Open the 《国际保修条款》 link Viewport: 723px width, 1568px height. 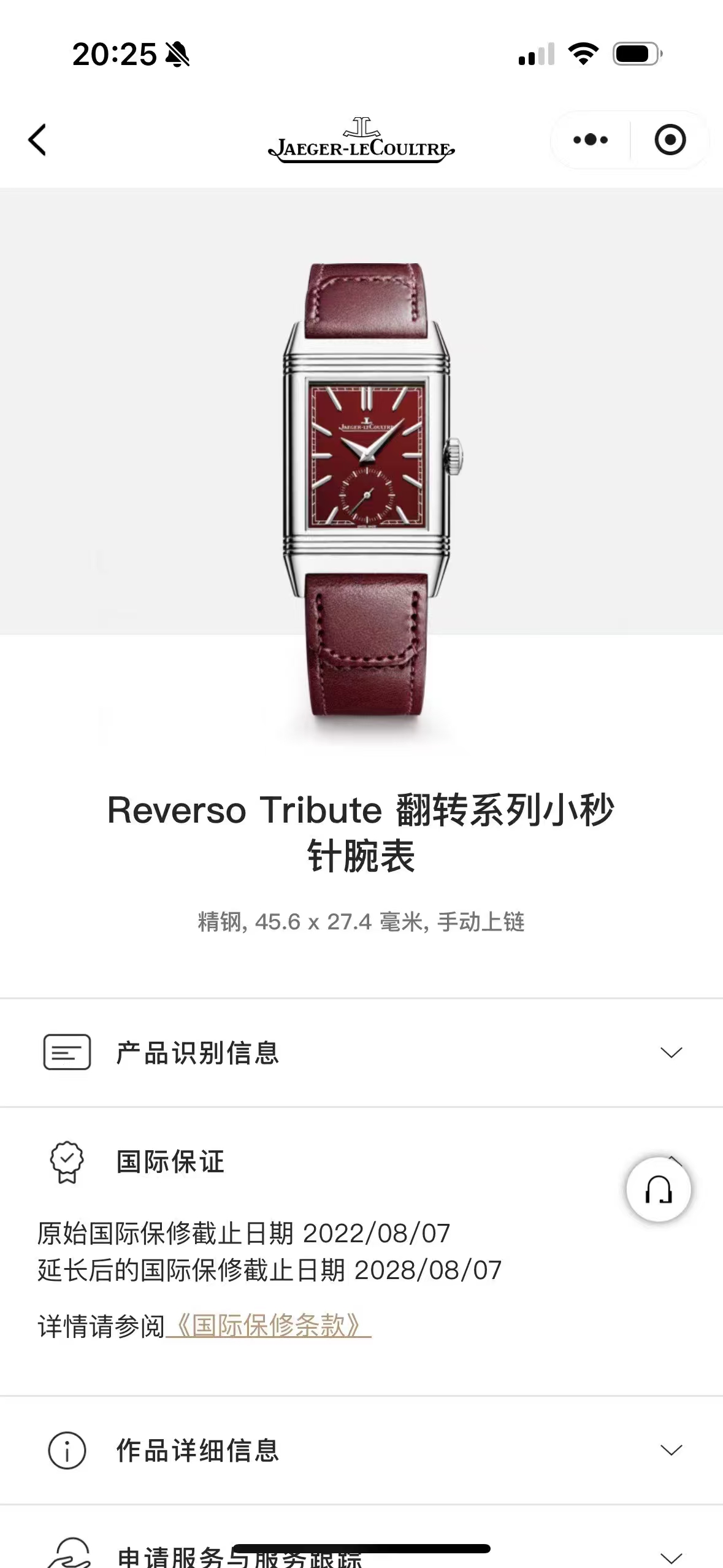[268, 1326]
